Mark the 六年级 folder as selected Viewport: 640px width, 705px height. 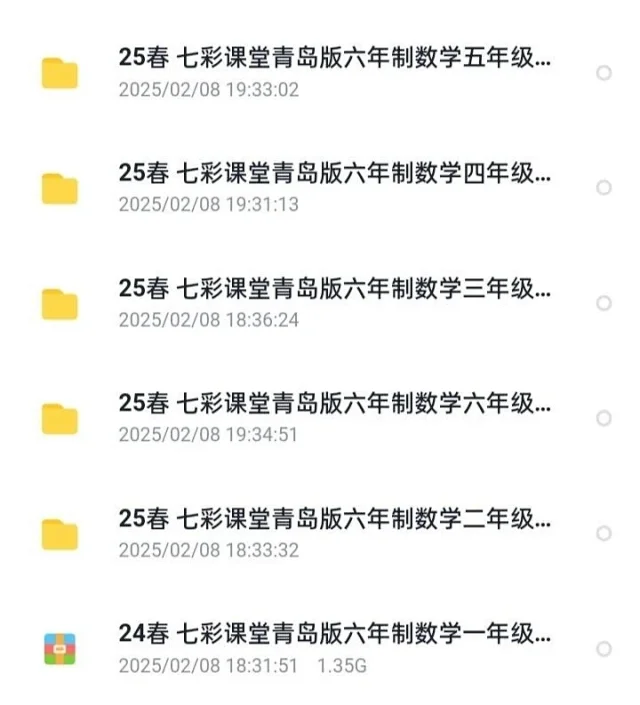603,418
